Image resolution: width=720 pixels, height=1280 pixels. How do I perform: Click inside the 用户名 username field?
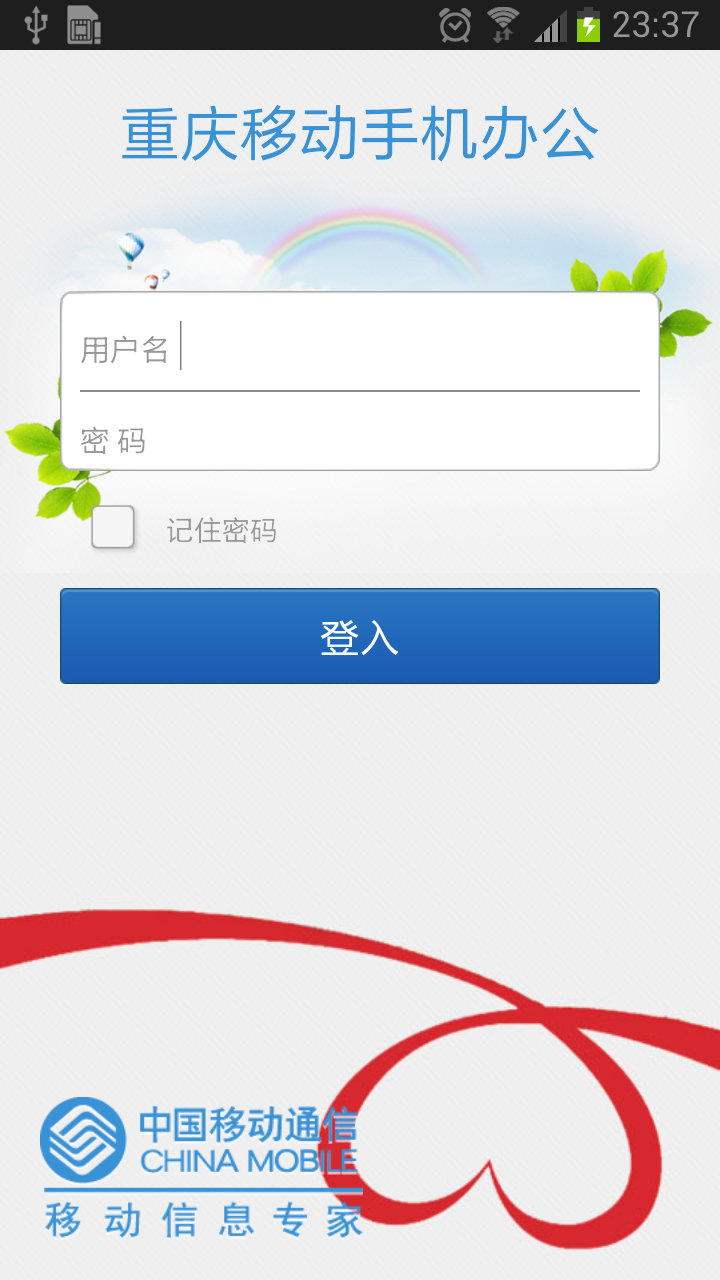coord(360,348)
